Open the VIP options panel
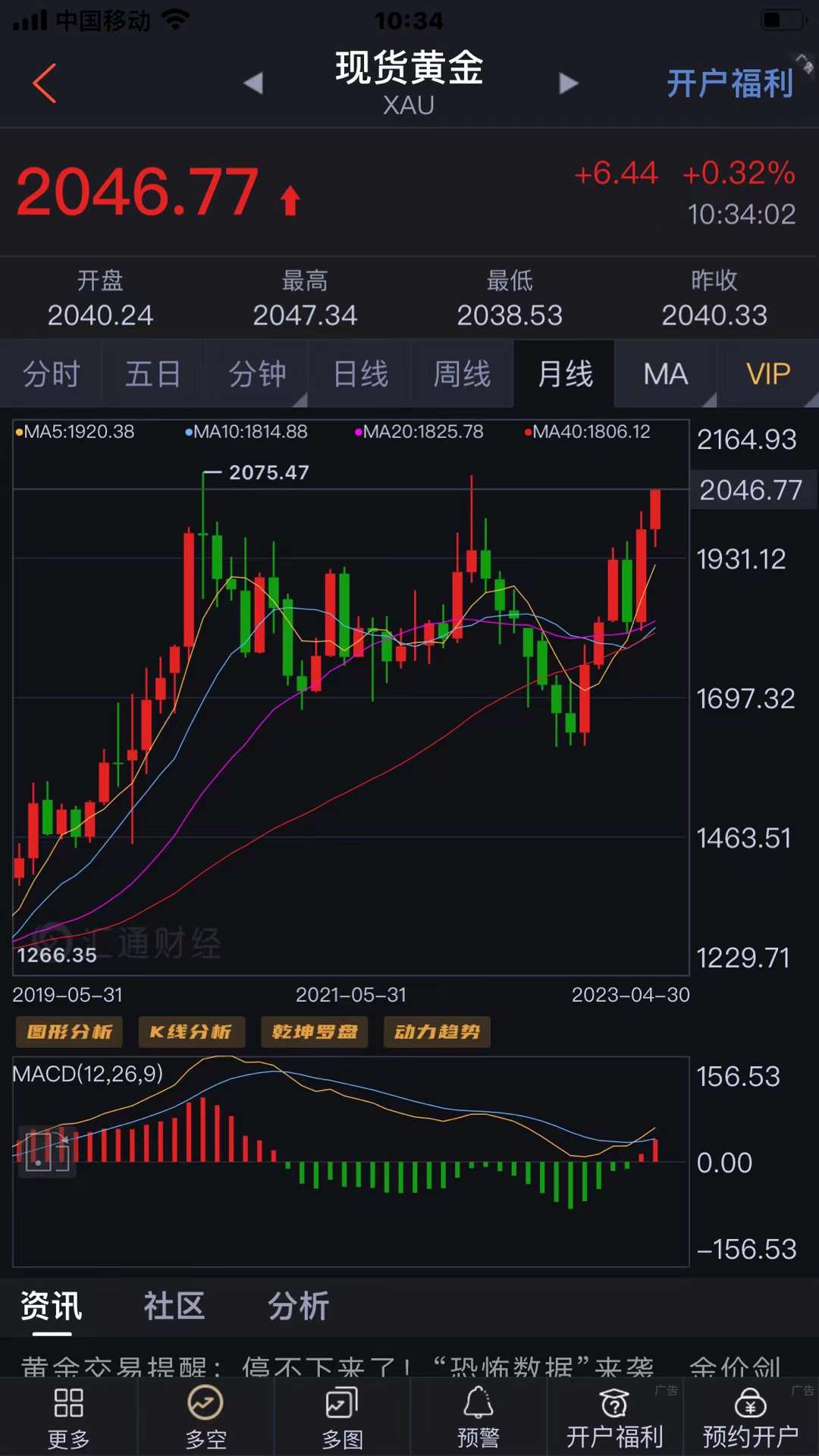This screenshot has width=819, height=1456. 766,373
